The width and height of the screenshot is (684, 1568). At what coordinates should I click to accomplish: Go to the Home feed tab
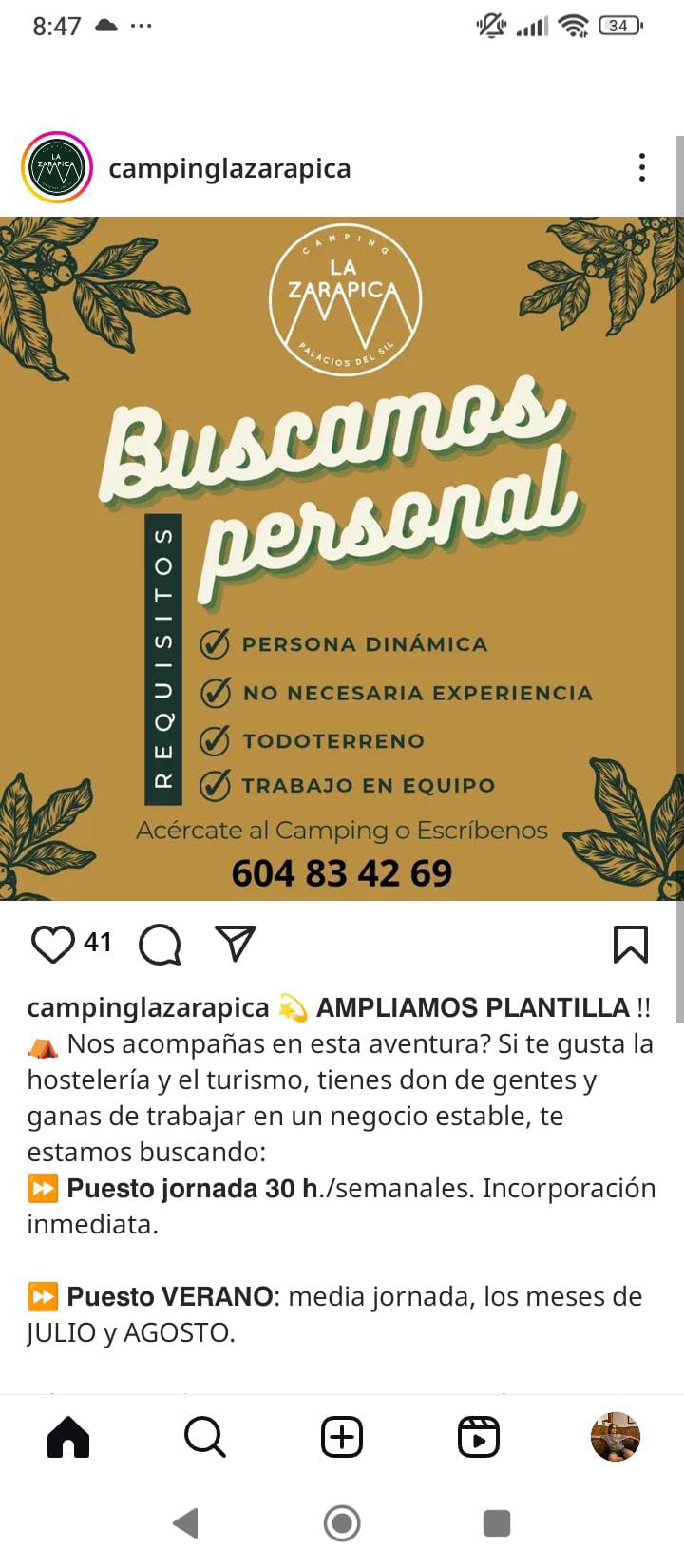pyautogui.click(x=68, y=1437)
